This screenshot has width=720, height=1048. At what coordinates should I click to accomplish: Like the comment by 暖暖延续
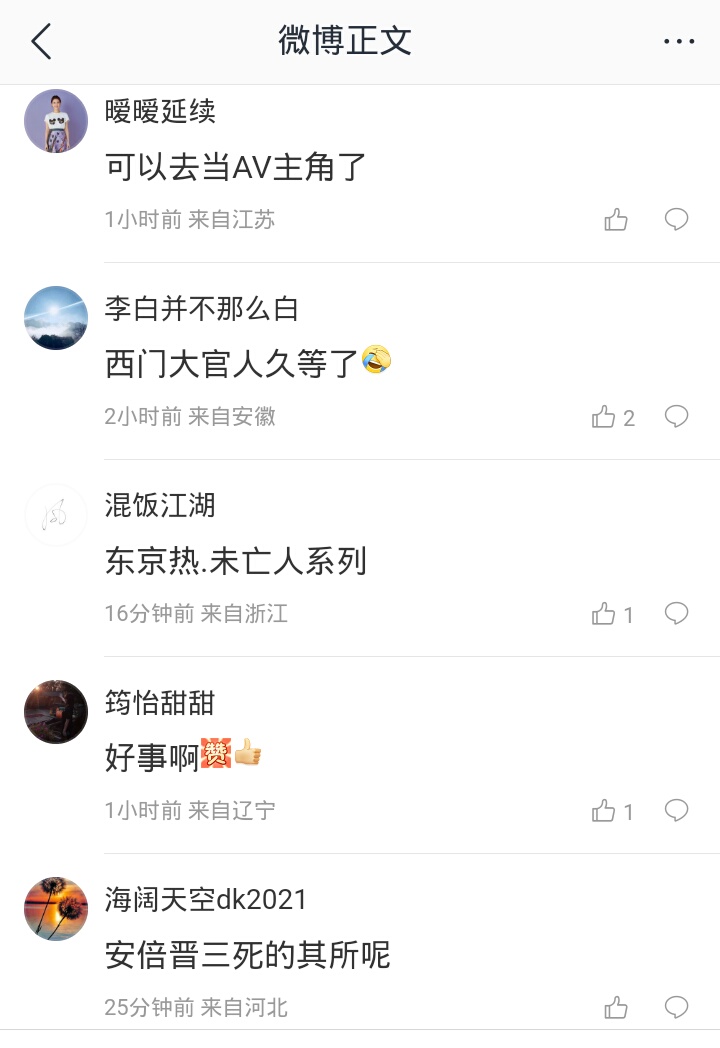click(x=616, y=220)
